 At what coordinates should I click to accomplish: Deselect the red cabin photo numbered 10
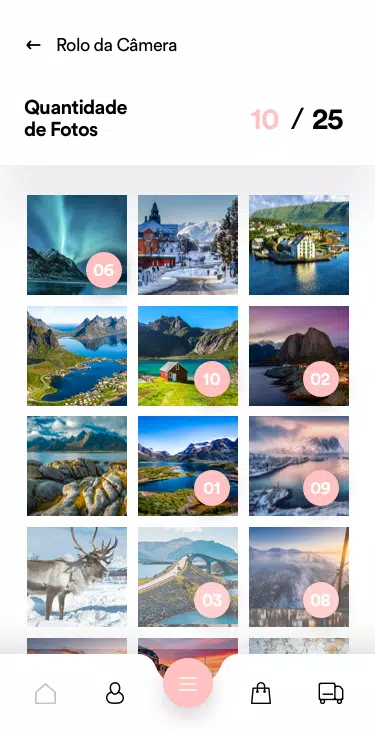coord(188,356)
